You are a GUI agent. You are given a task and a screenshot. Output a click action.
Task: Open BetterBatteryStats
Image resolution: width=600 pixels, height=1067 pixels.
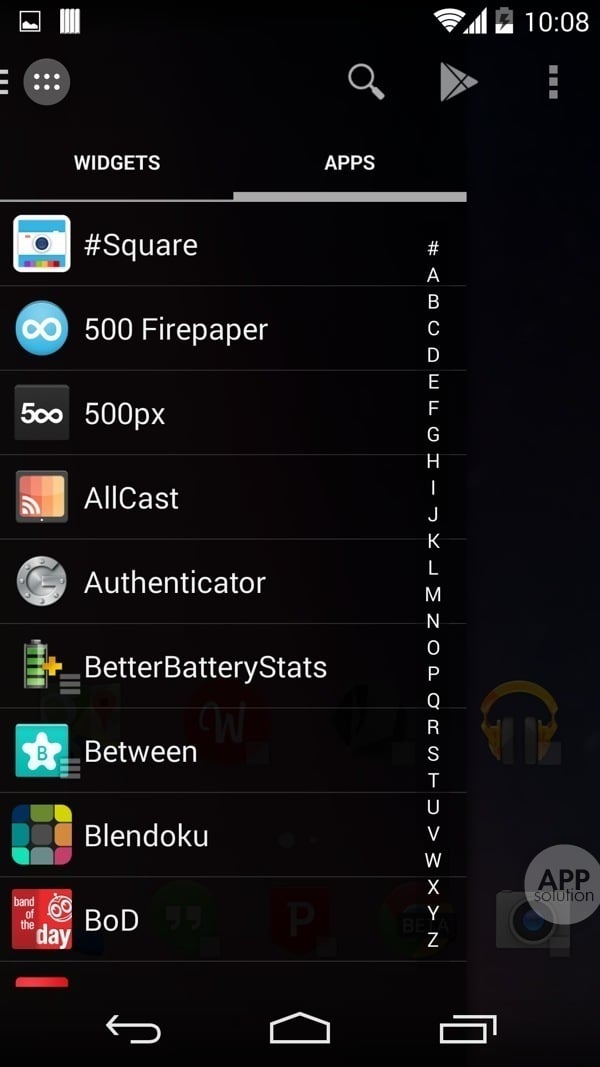[x=205, y=667]
